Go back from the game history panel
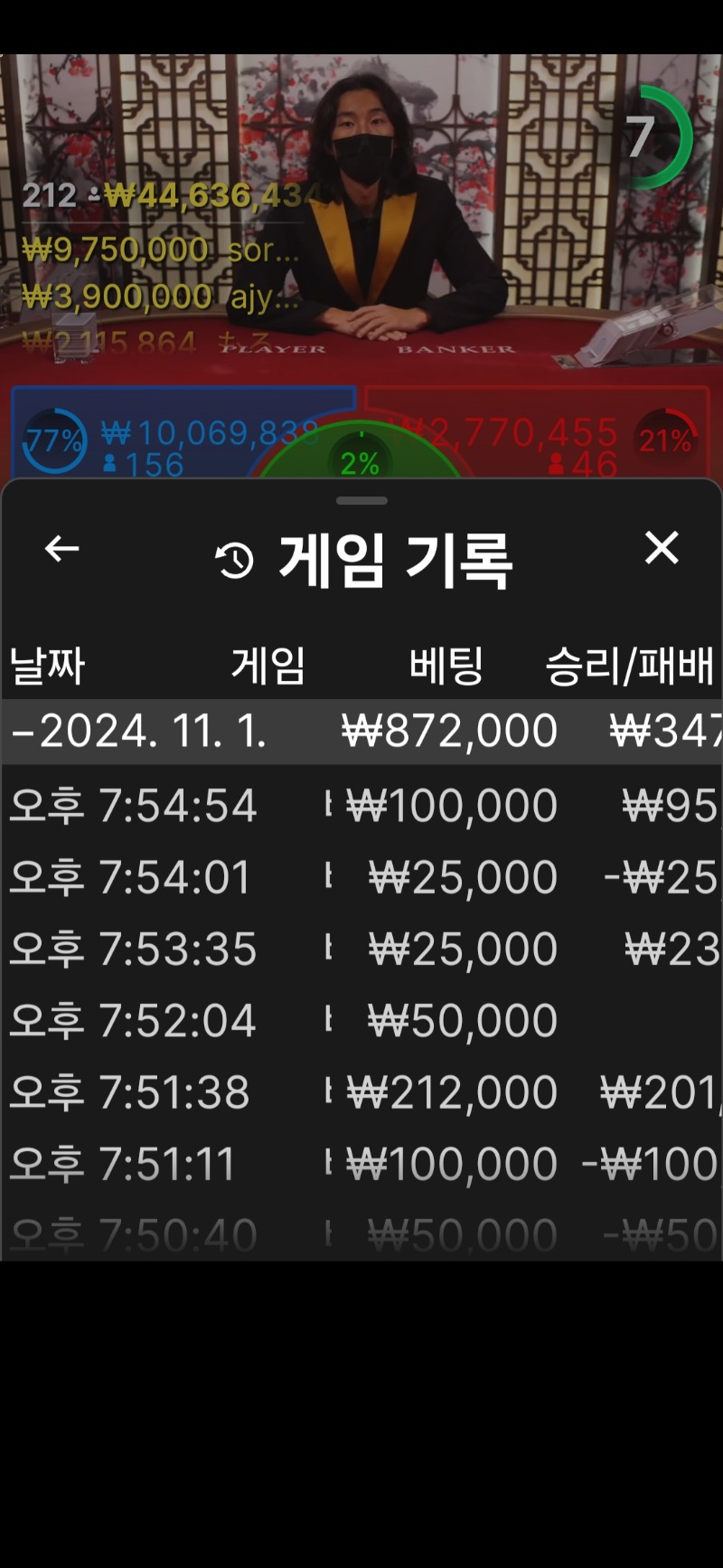This screenshot has width=723, height=1568. click(x=61, y=548)
